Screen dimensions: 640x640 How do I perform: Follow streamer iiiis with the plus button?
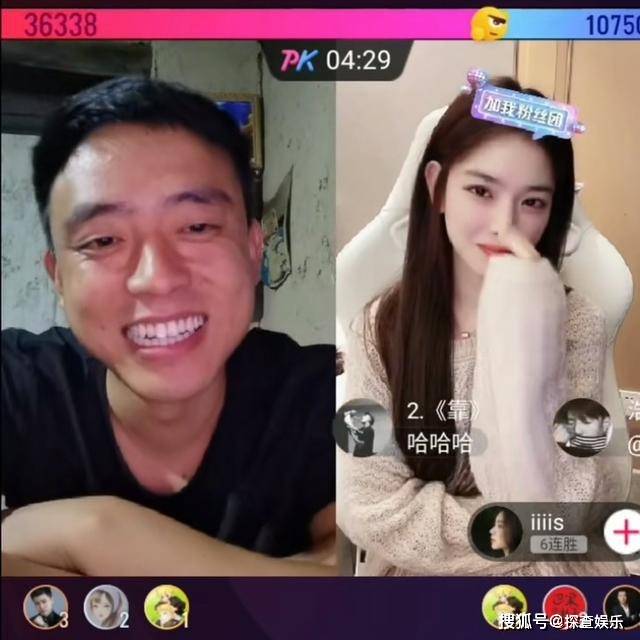coord(625,529)
